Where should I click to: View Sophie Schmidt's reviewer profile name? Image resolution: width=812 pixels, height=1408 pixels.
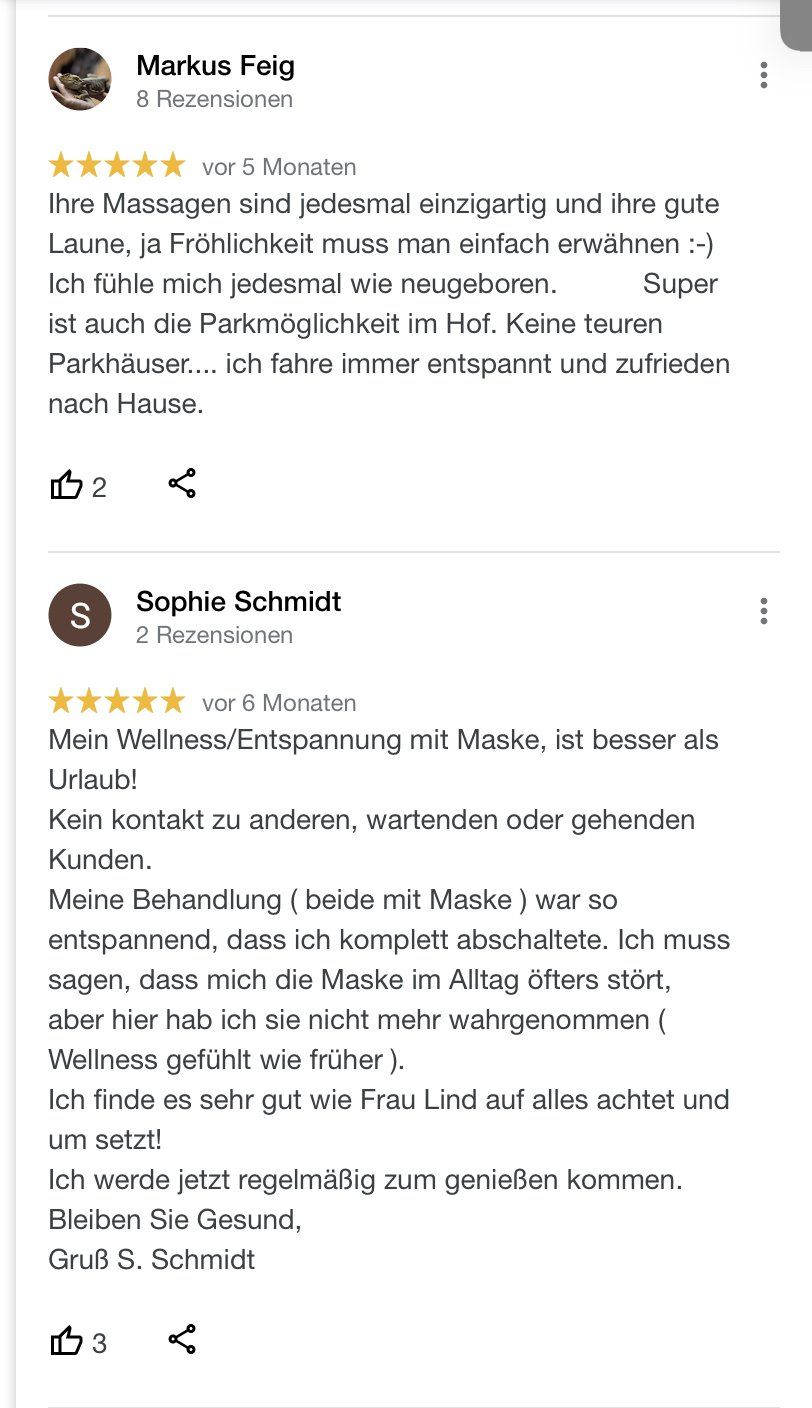(x=238, y=602)
